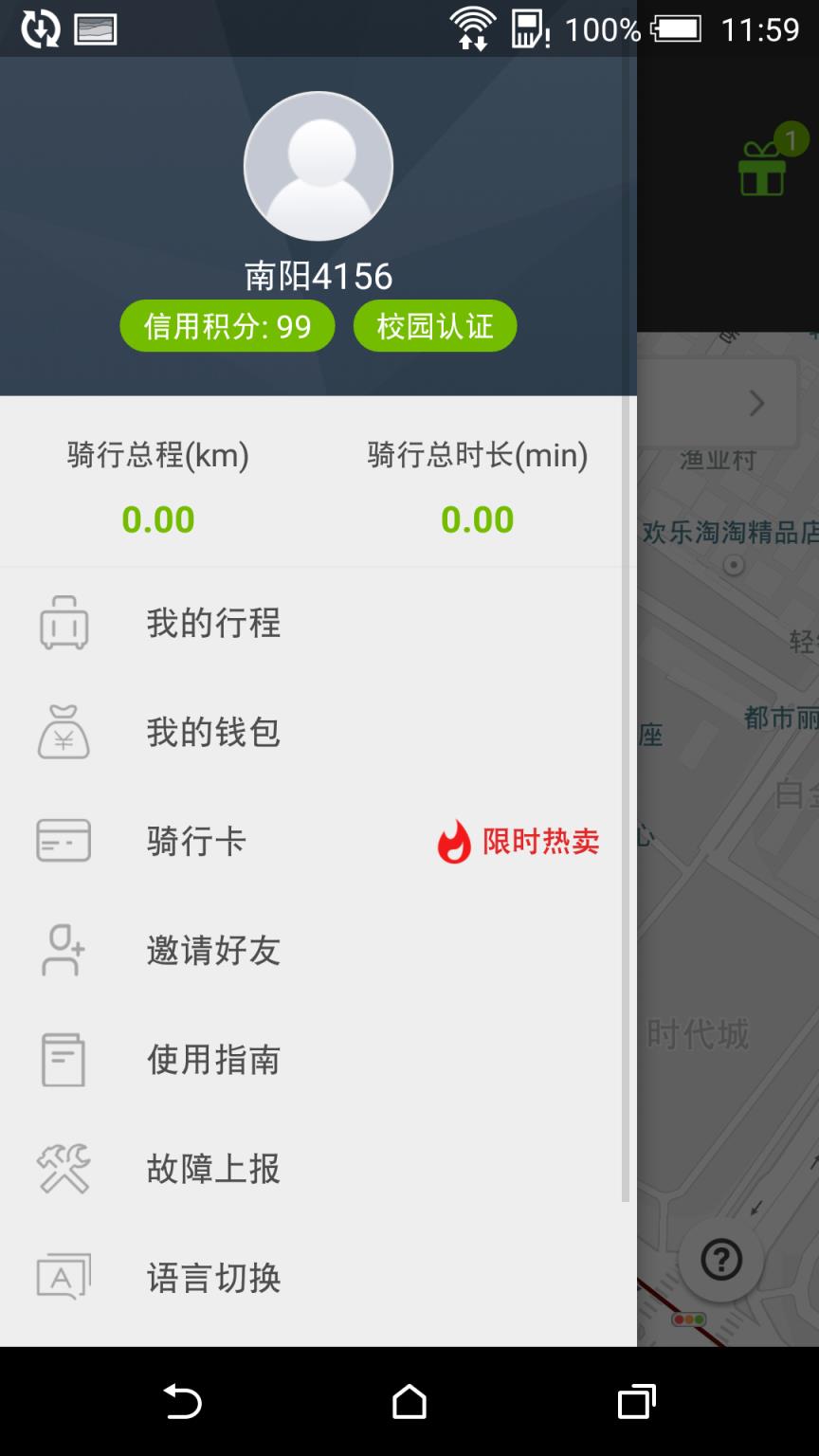Open 我的行程 trip history icon
Screen dimensions: 819x1456
[x=63, y=623]
